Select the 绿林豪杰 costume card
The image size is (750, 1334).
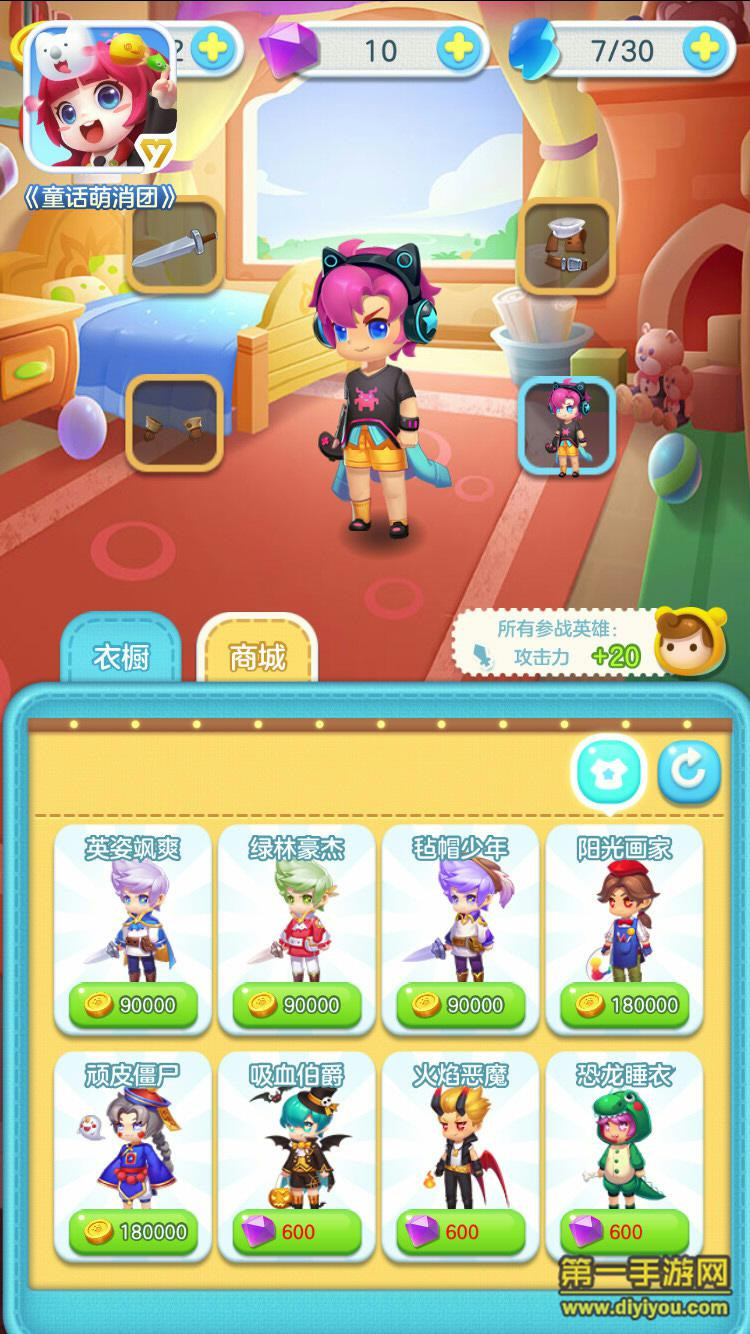[296, 927]
